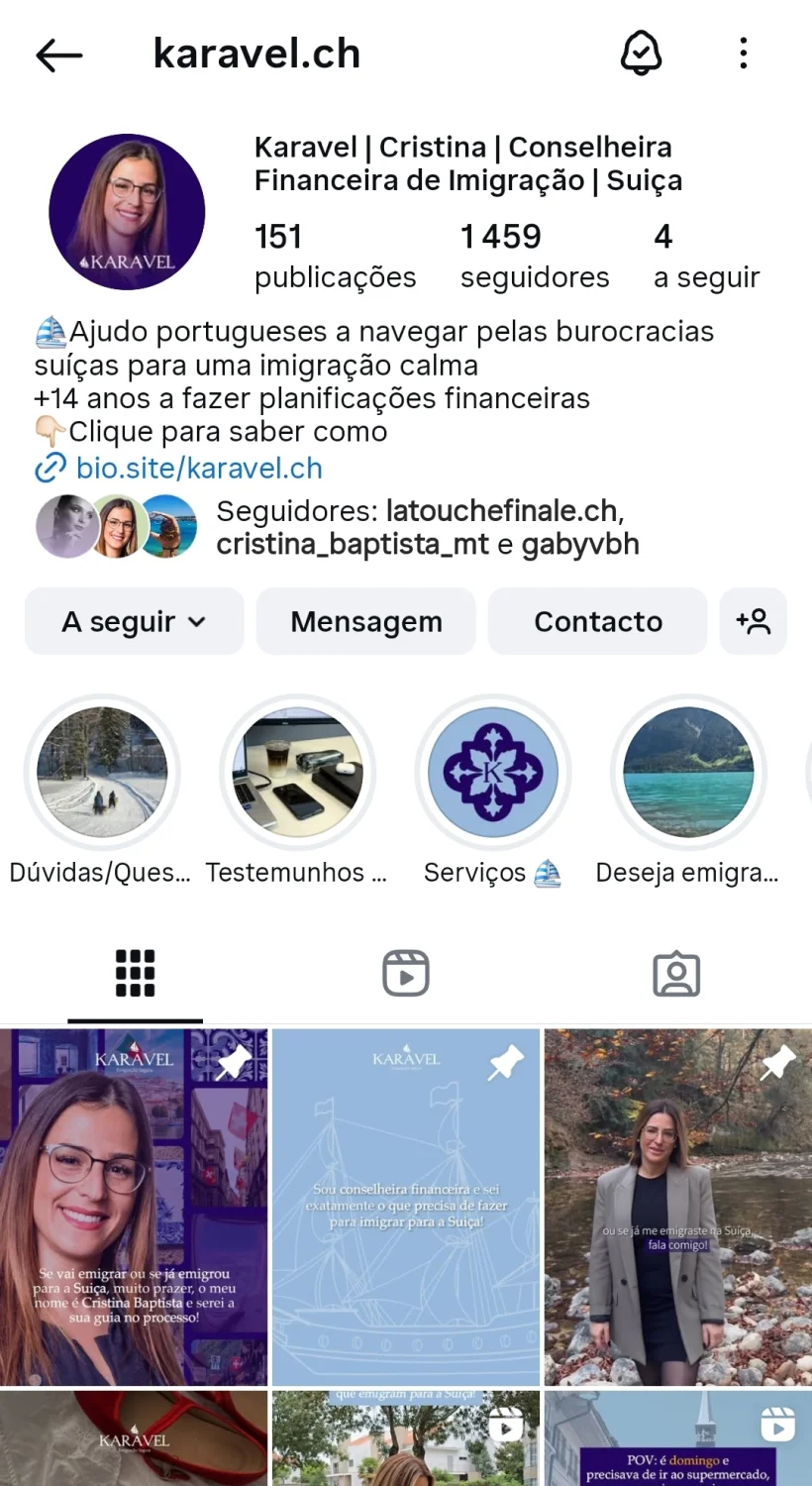Open the notification bell settings
Image resolution: width=812 pixels, height=1486 pixels.
click(641, 53)
